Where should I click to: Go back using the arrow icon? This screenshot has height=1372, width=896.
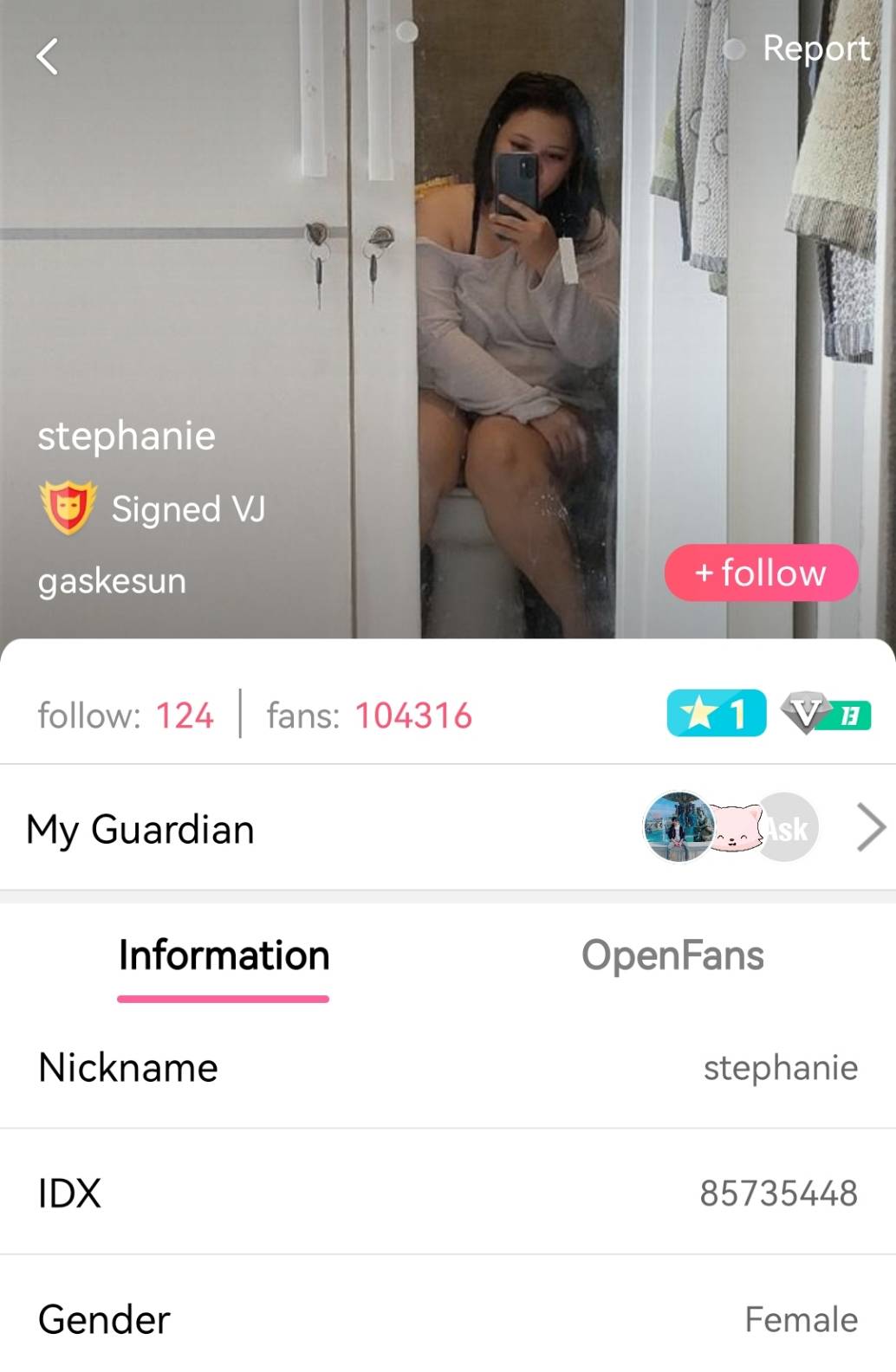pyautogui.click(x=48, y=57)
